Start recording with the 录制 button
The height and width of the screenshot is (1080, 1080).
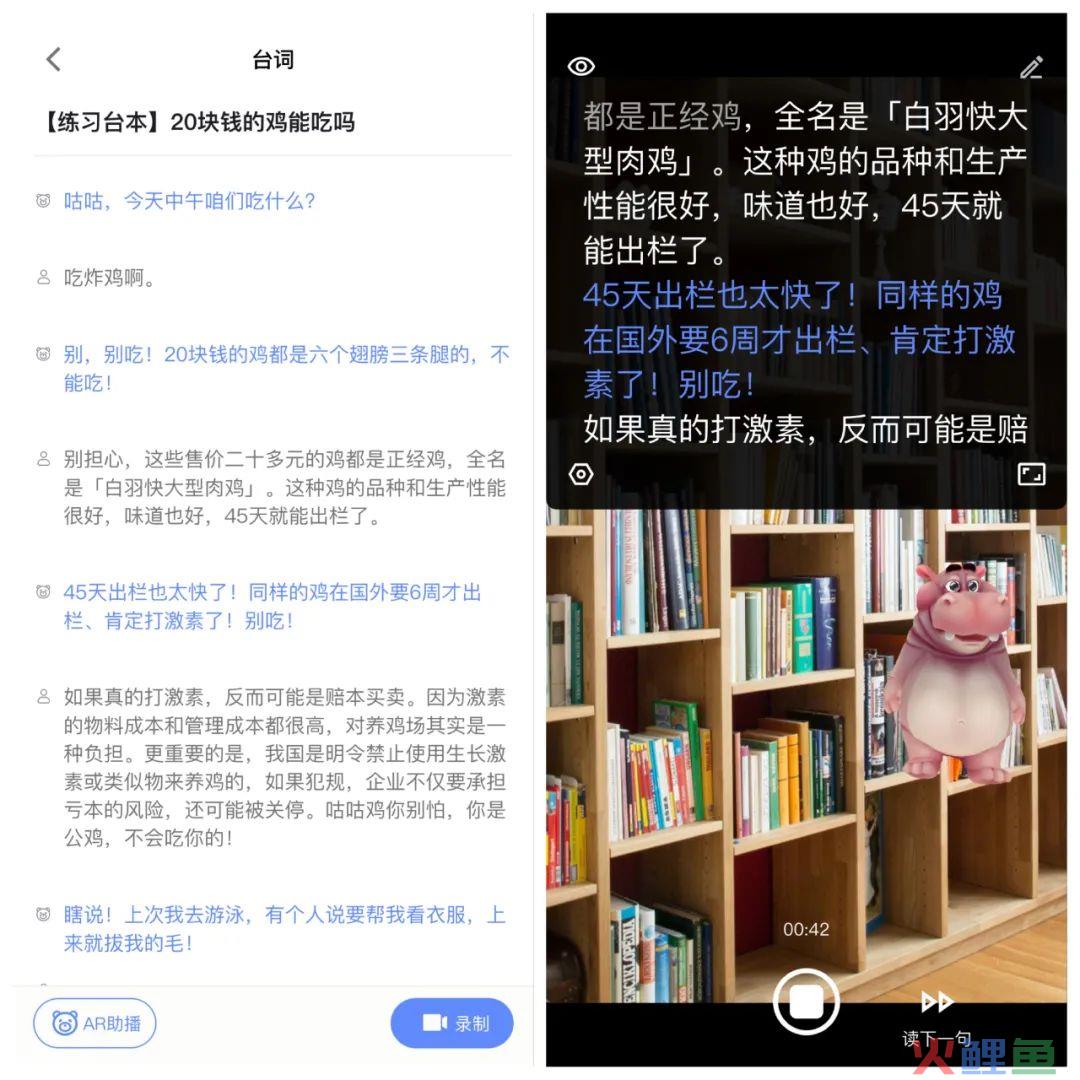click(x=452, y=1023)
